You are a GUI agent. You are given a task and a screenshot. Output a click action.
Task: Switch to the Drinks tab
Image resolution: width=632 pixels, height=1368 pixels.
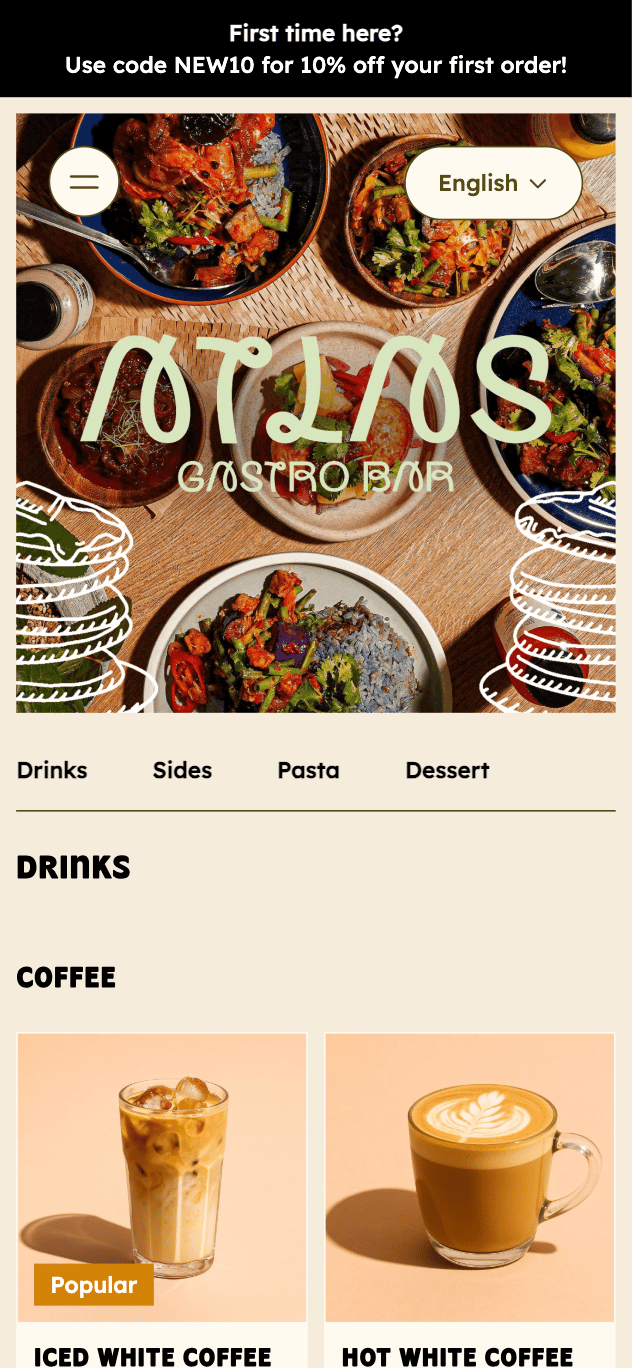(52, 770)
